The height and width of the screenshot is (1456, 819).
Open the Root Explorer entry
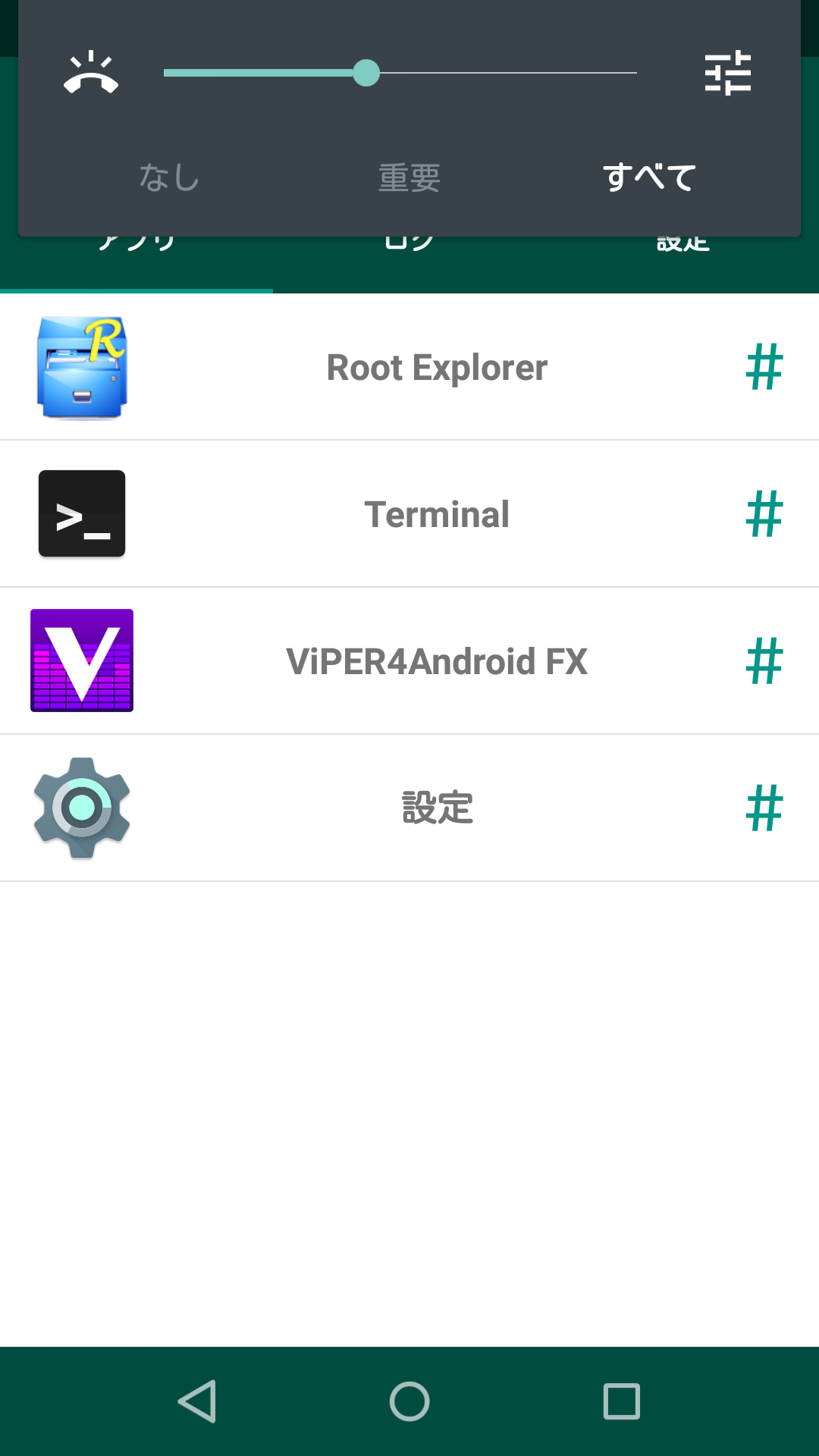[x=409, y=367]
